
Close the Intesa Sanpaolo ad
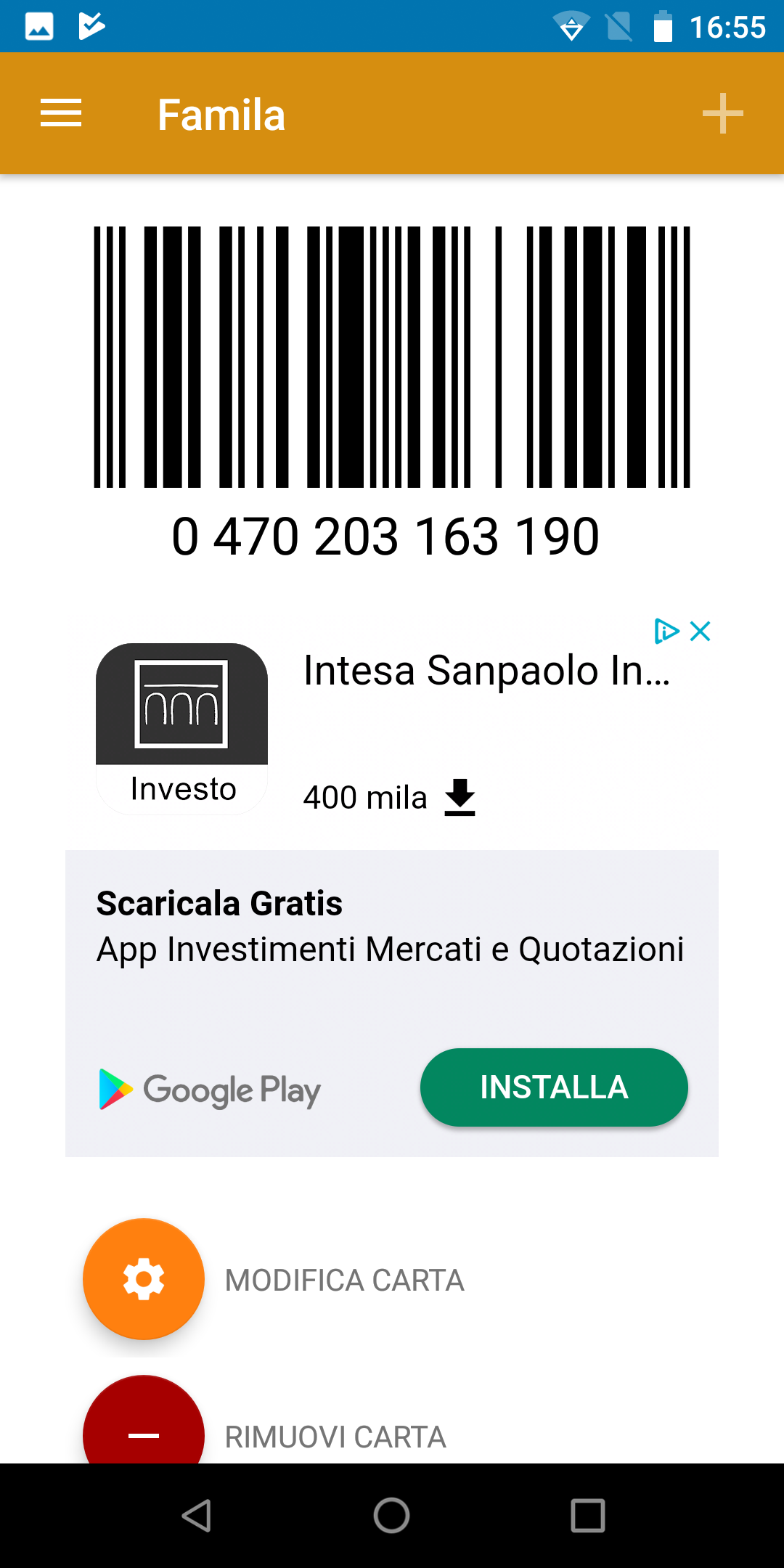701,631
